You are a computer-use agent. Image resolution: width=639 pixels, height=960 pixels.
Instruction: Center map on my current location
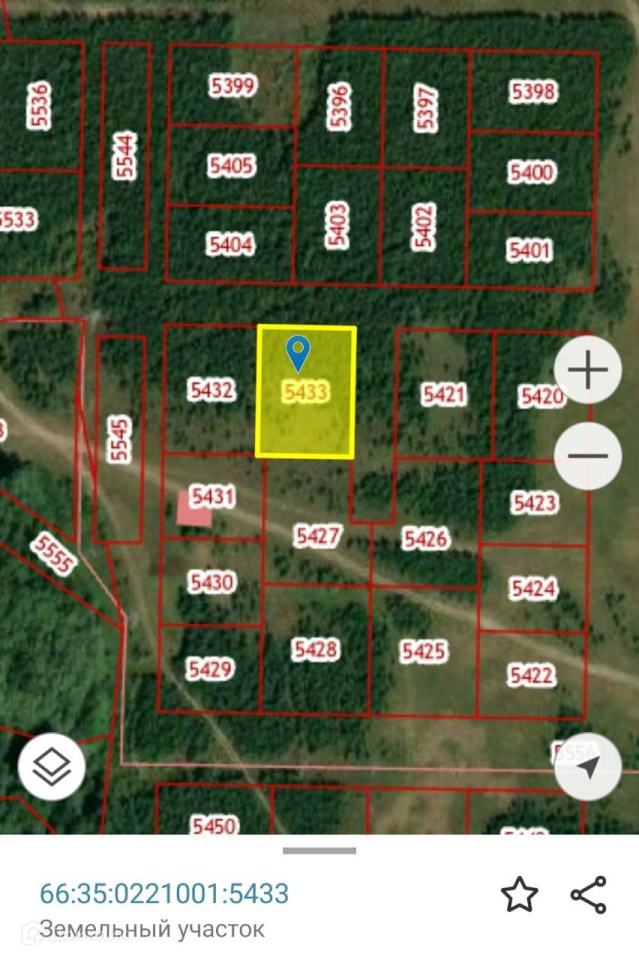[x=588, y=767]
